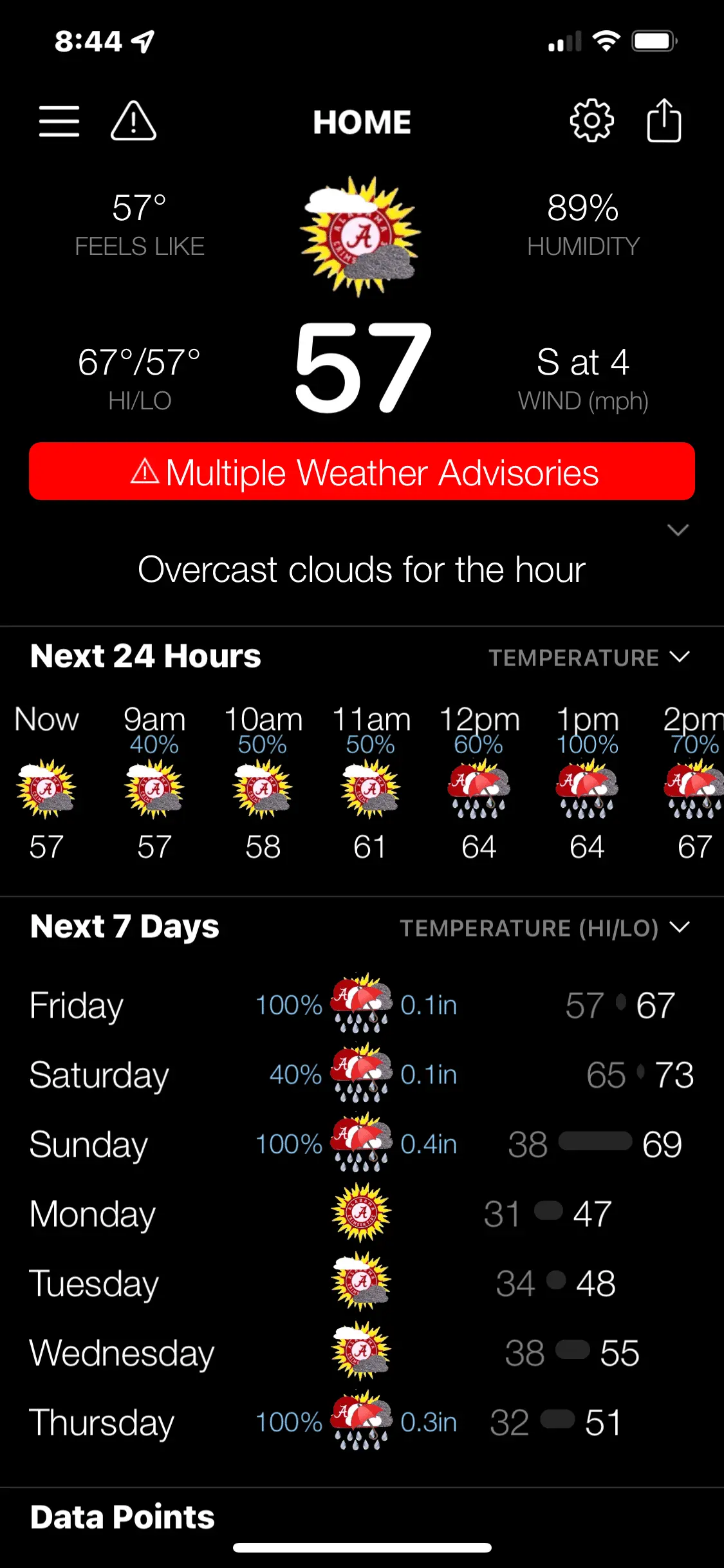Change Next 7 Days TEMPERATURE (HI/LO) metric
The width and height of the screenshot is (724, 1568).
point(544,928)
